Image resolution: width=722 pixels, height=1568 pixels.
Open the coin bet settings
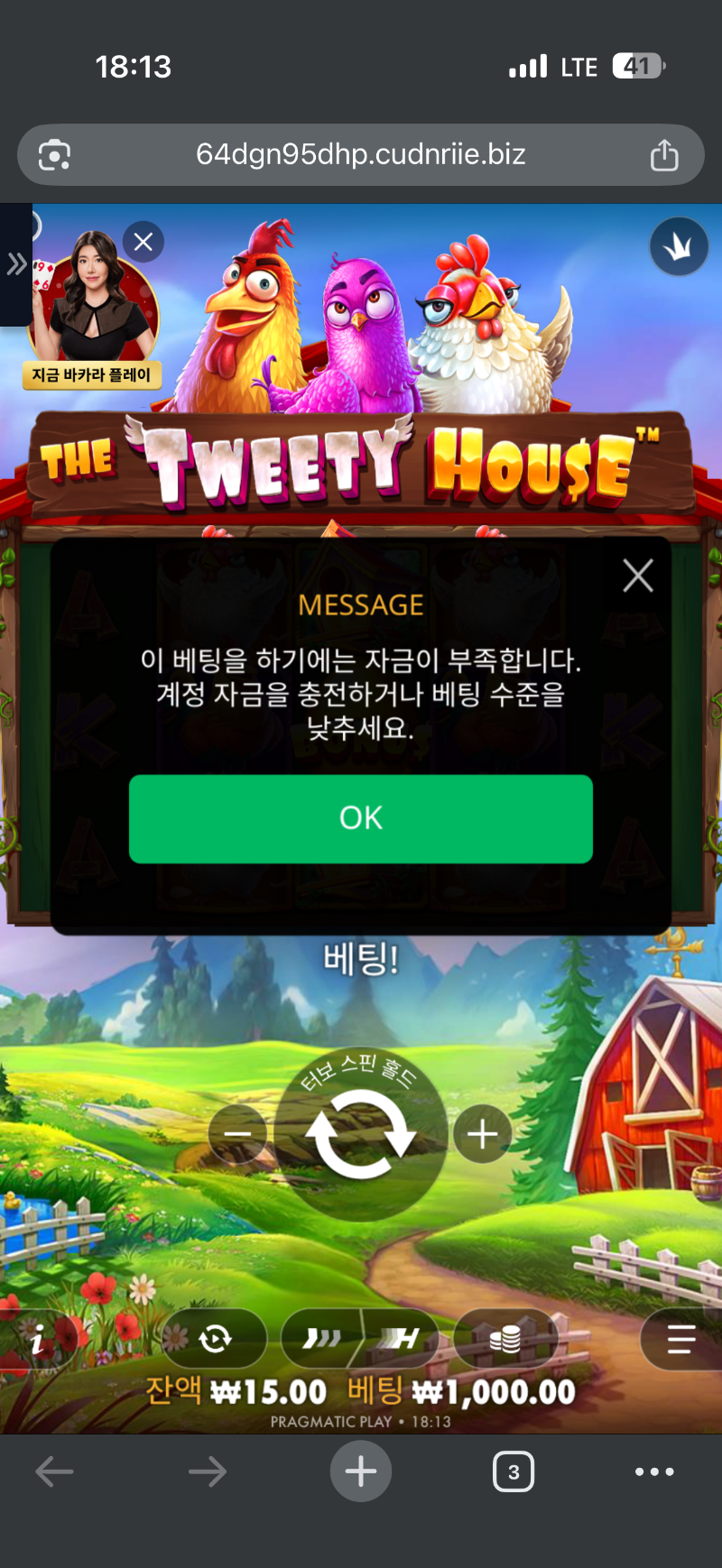coord(505,1339)
